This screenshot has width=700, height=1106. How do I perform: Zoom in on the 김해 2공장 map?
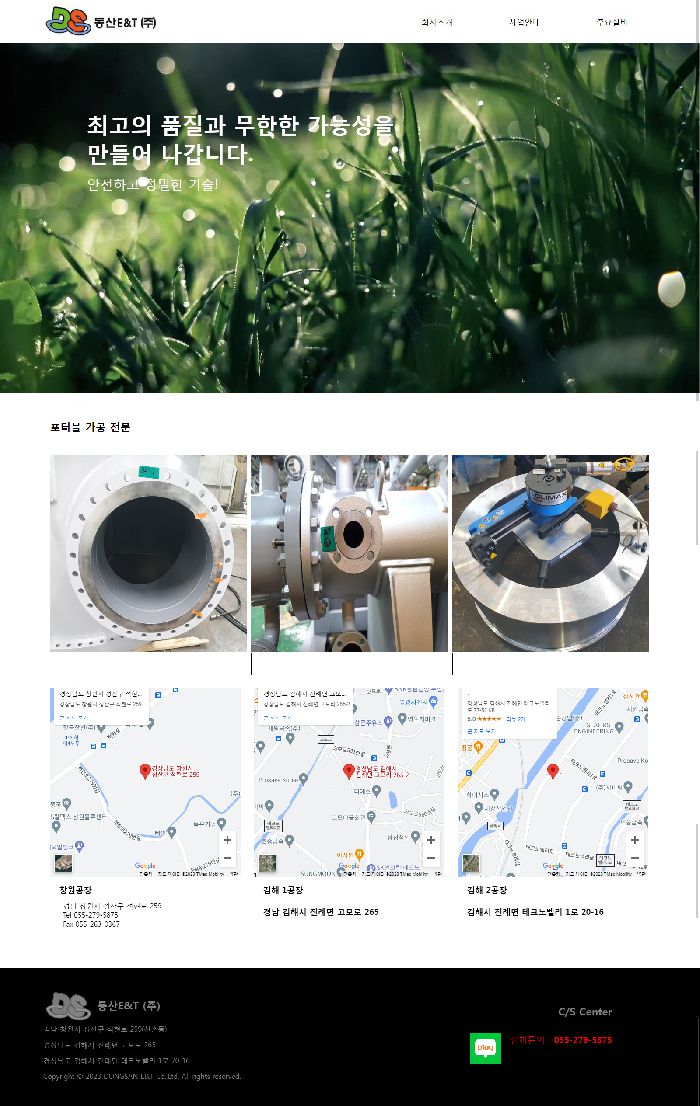(634, 840)
